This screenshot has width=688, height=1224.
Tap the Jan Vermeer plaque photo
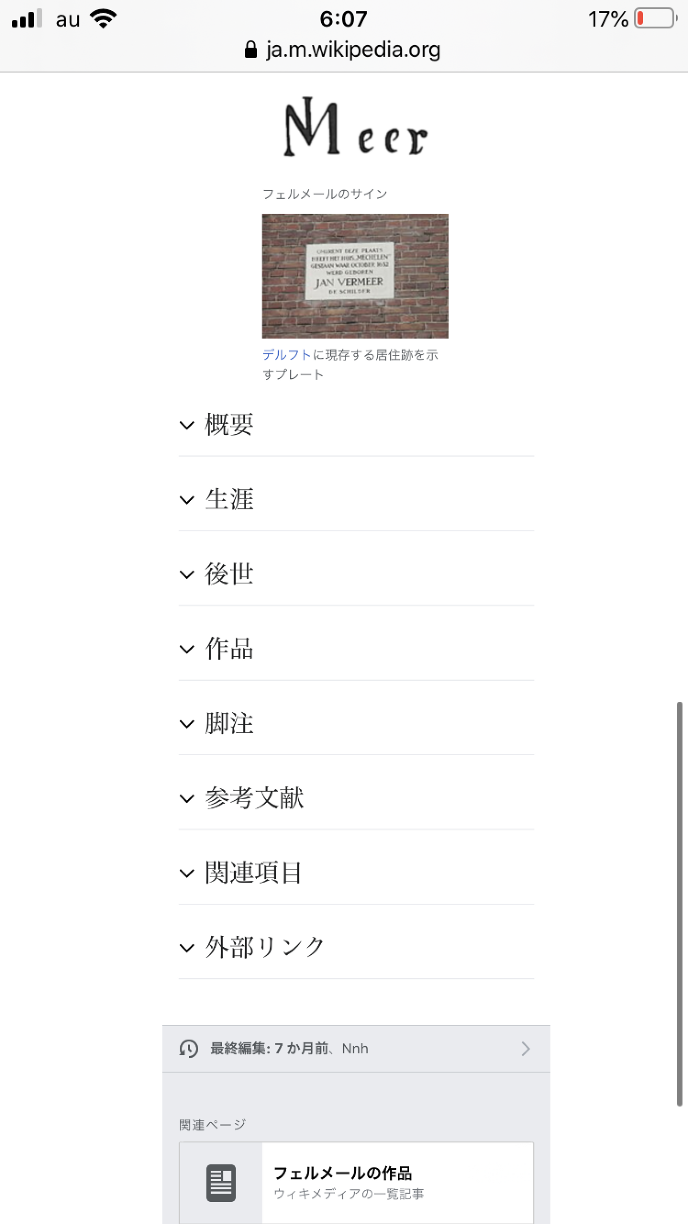click(355, 276)
